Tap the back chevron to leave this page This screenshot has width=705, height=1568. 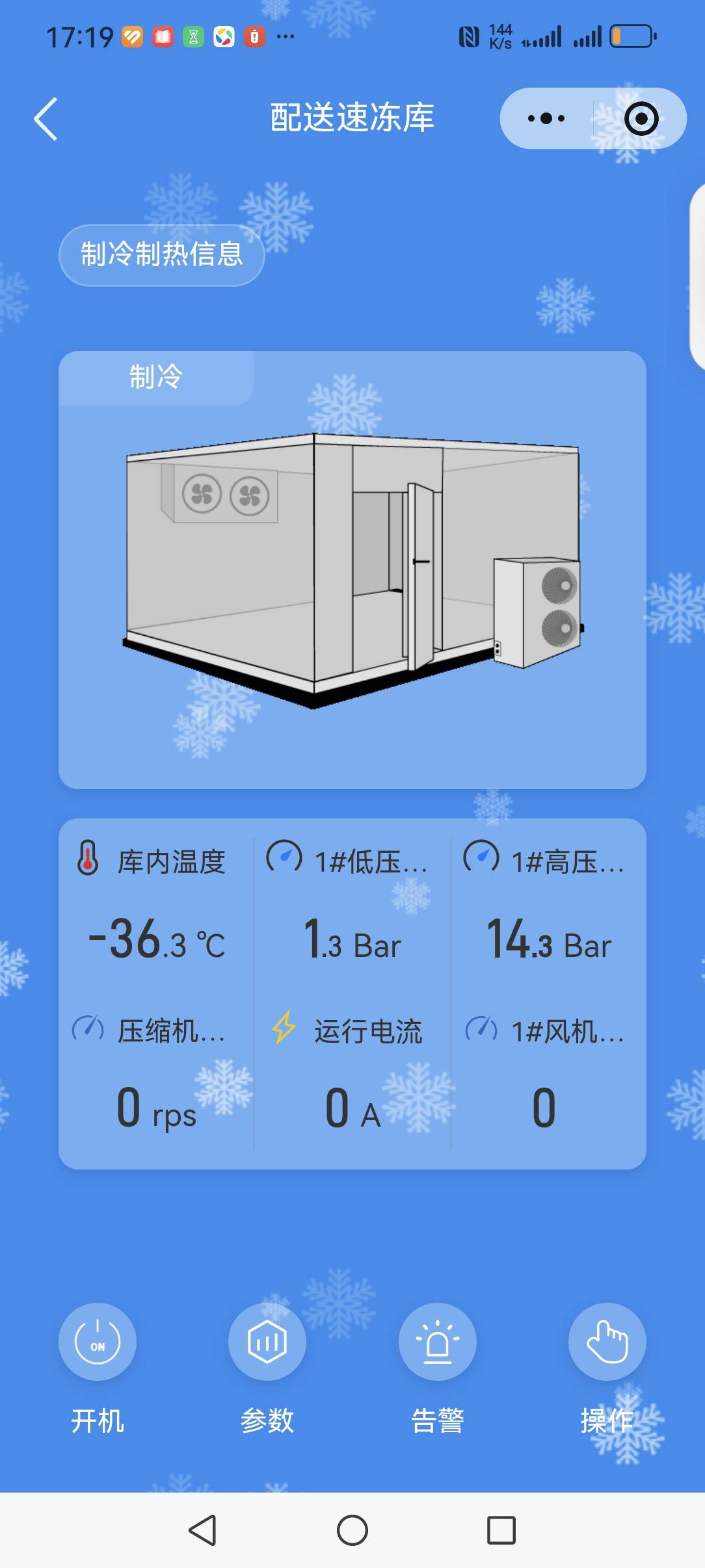tap(45, 118)
